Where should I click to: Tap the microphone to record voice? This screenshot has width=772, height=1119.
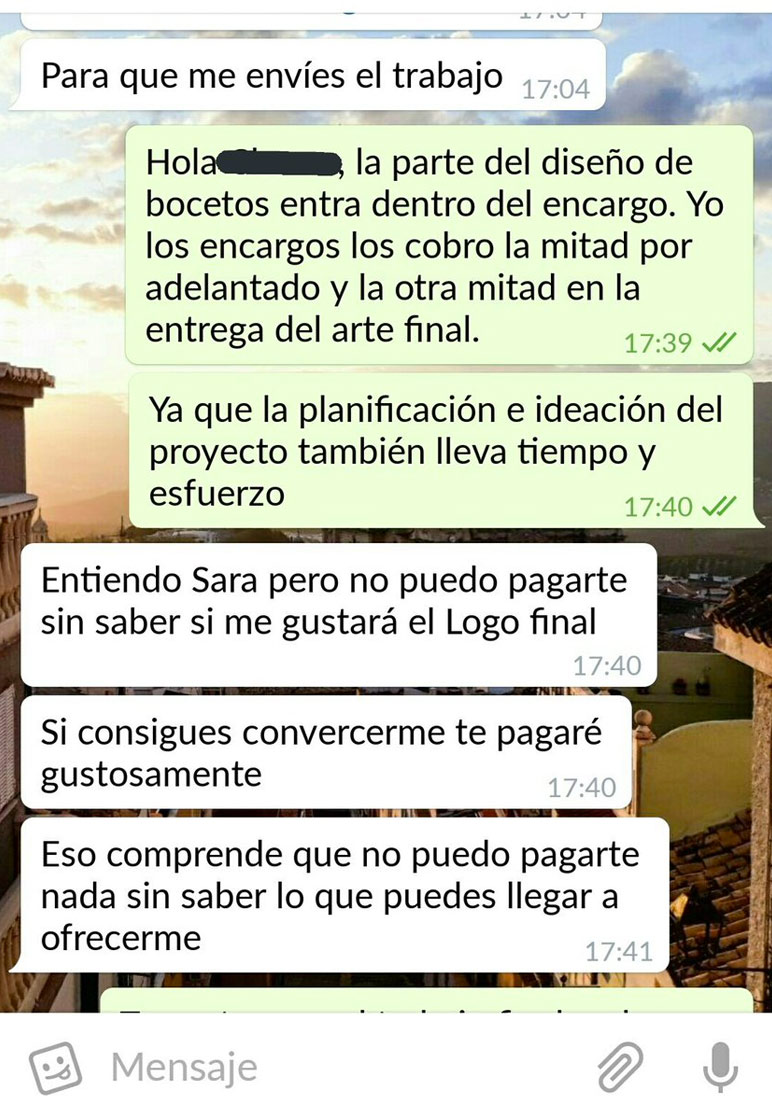(719, 1068)
